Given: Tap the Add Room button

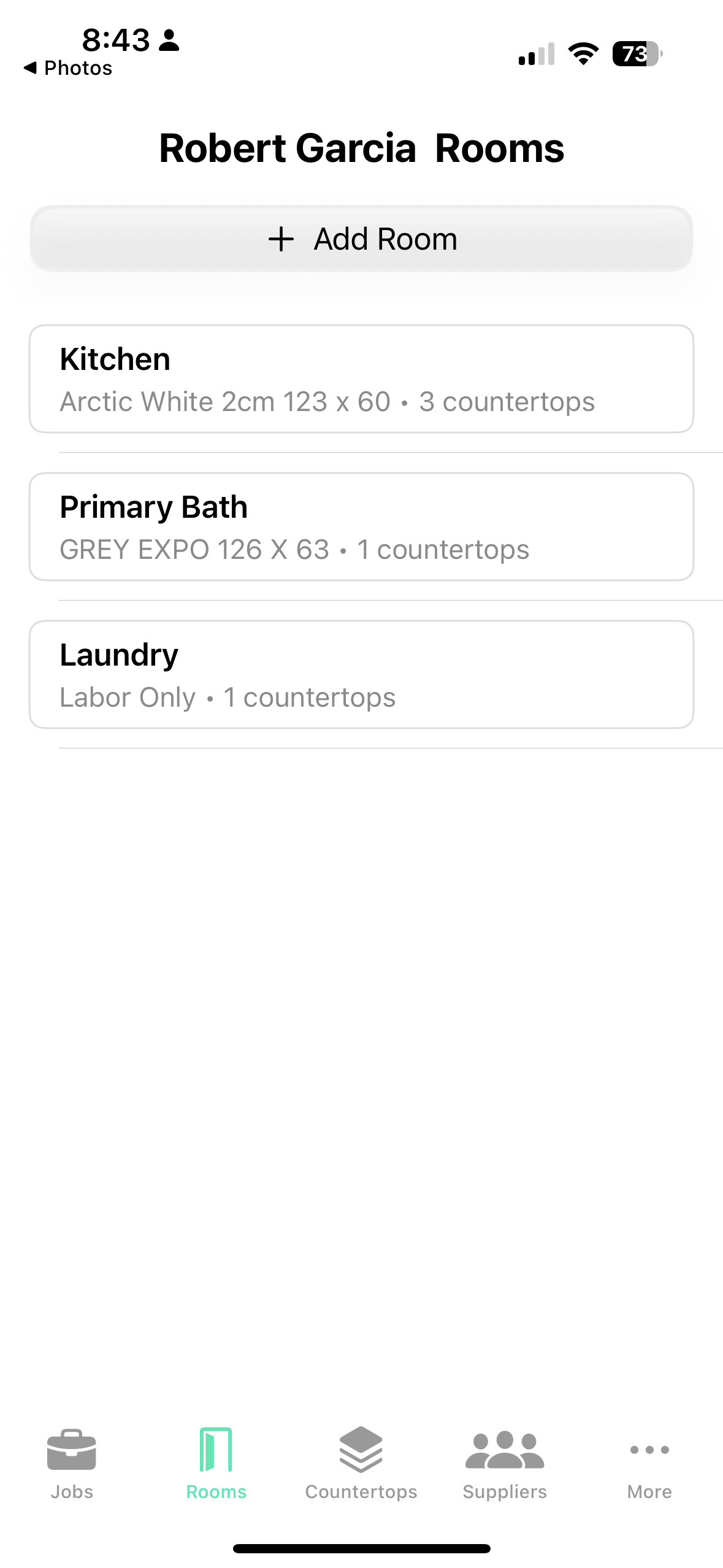Looking at the screenshot, I should [361, 239].
